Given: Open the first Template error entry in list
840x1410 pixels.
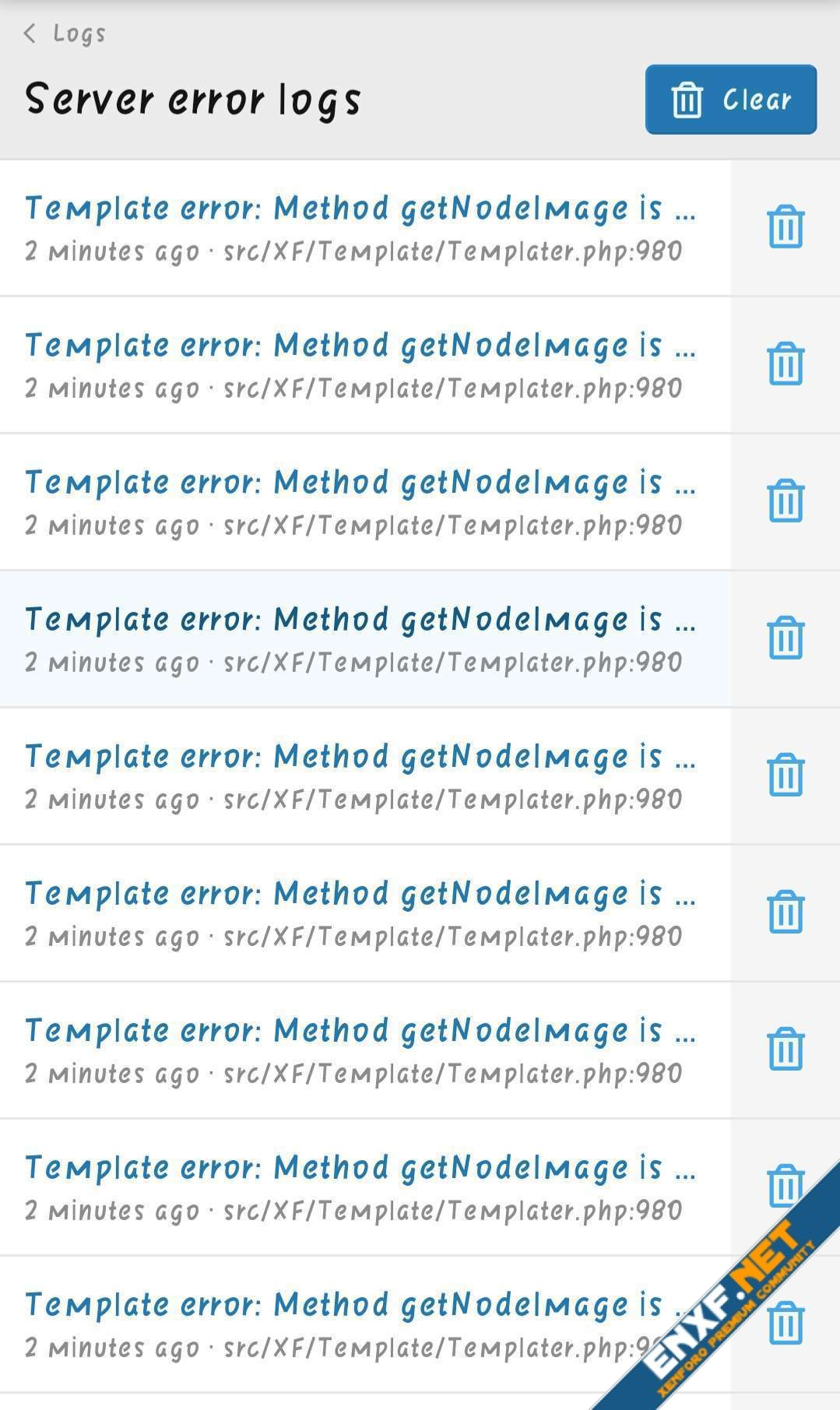Looking at the screenshot, I should tap(364, 228).
